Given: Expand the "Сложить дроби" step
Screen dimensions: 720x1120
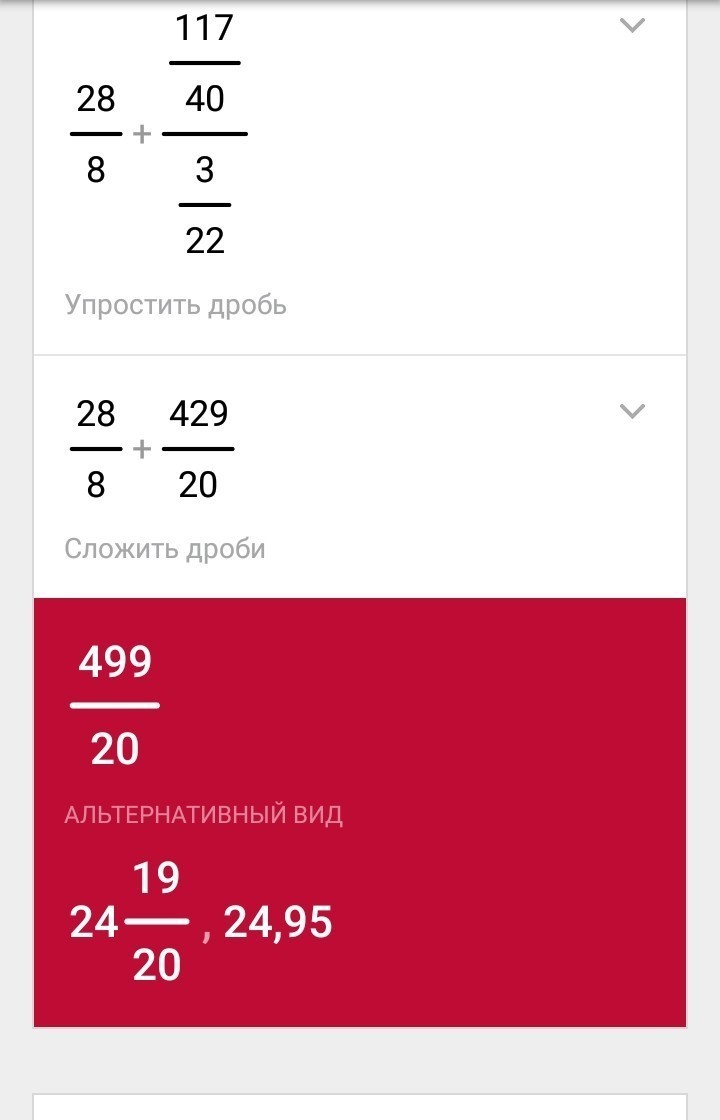Looking at the screenshot, I should click(632, 411).
